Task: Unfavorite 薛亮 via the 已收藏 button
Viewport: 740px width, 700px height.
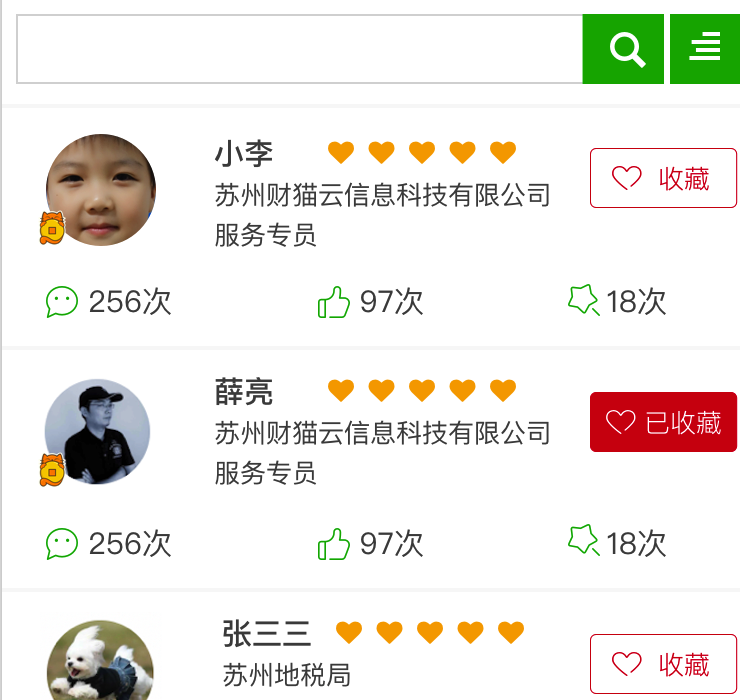Action: click(663, 422)
